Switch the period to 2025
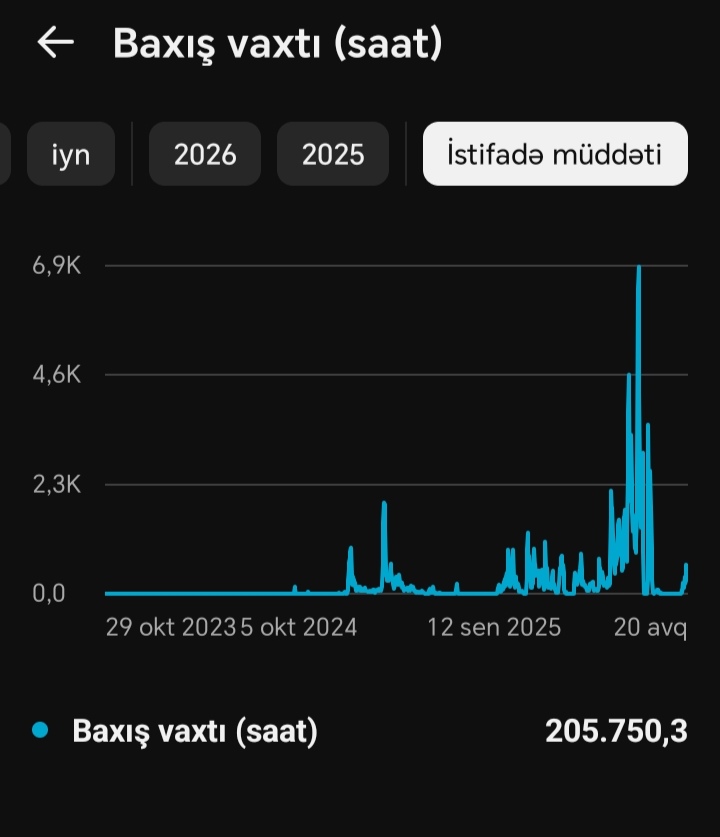The image size is (720, 837). point(333,154)
